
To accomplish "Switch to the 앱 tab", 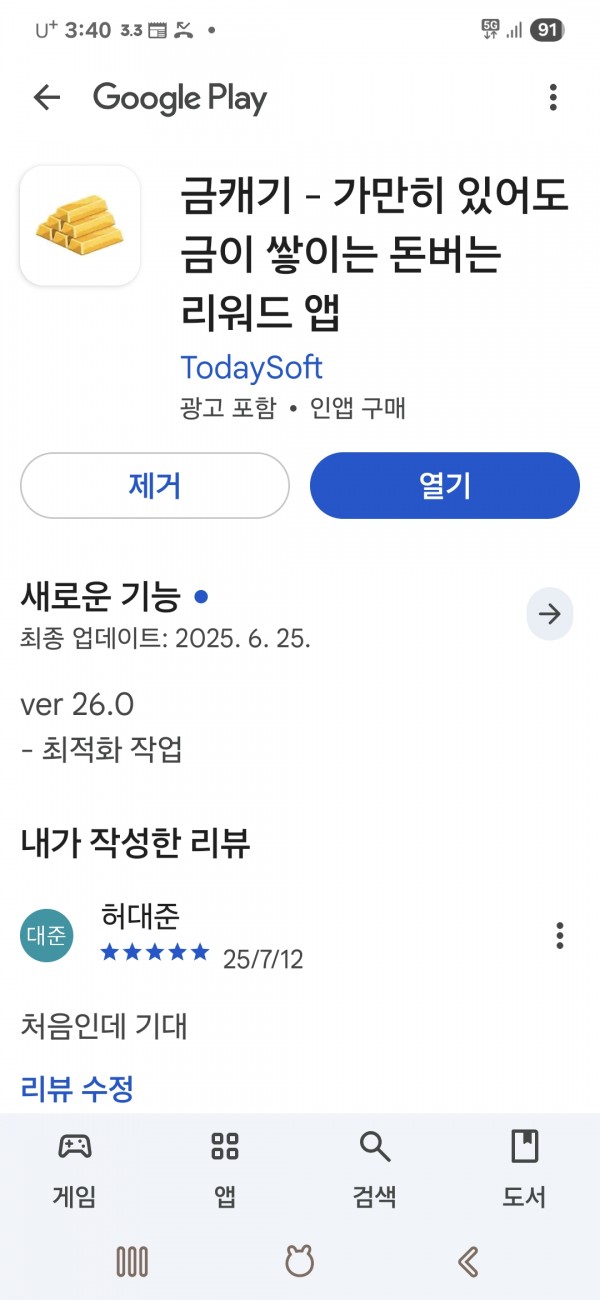I will point(225,1169).
